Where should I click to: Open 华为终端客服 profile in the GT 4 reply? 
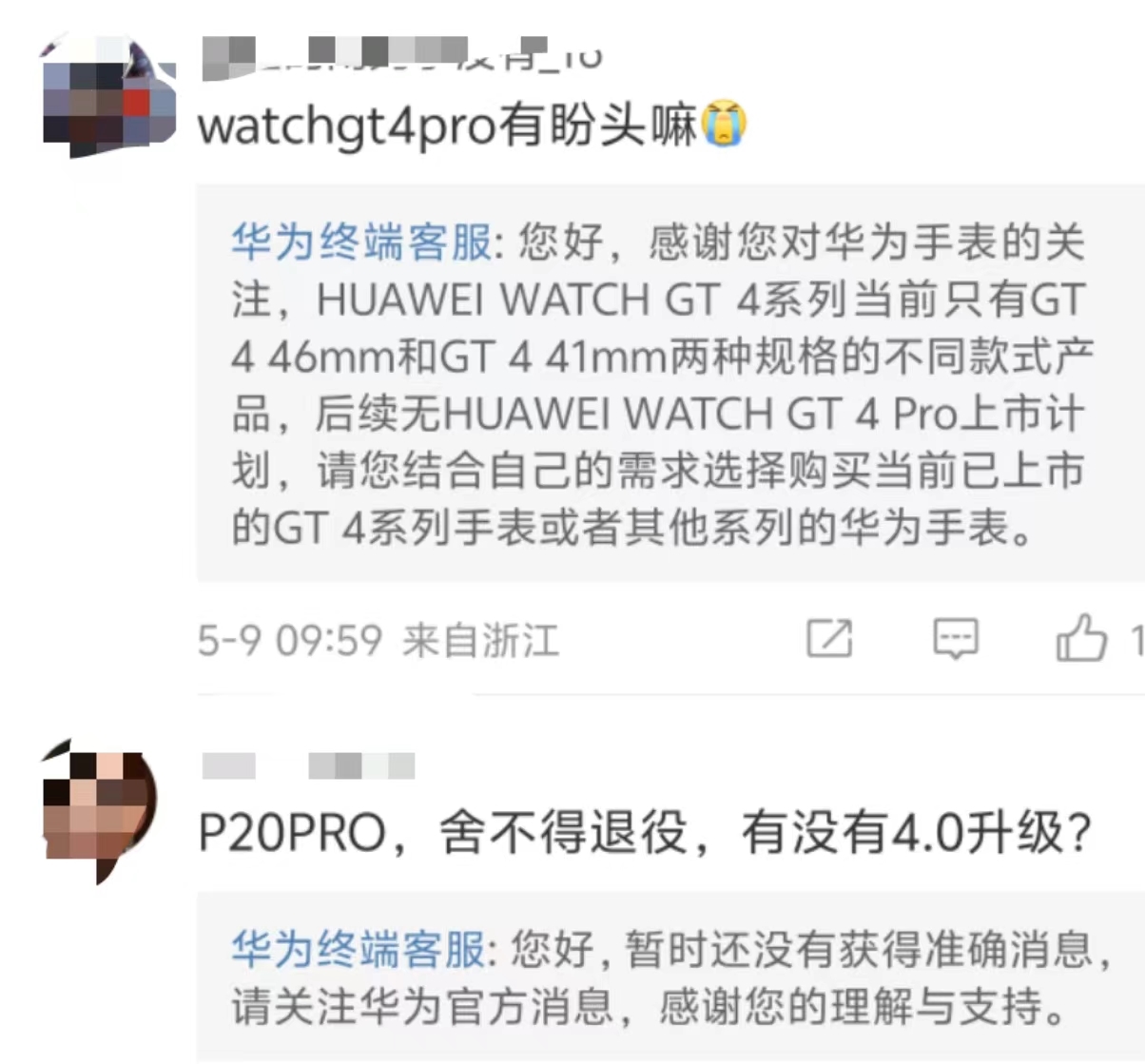click(361, 242)
